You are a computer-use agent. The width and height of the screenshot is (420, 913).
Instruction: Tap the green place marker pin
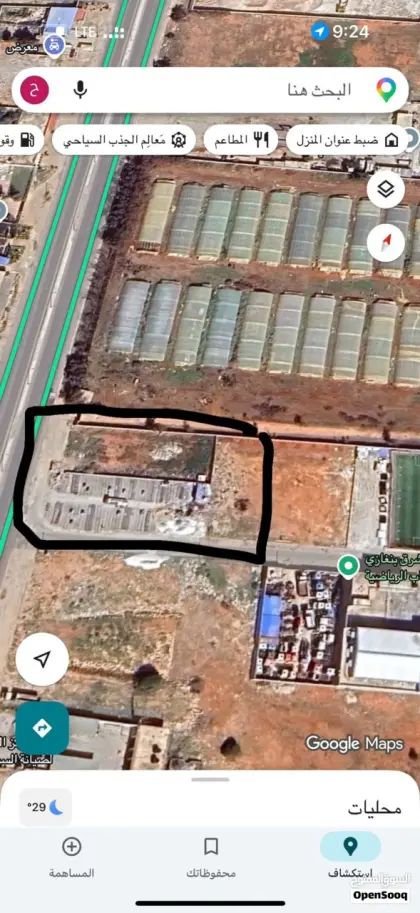(x=348, y=565)
